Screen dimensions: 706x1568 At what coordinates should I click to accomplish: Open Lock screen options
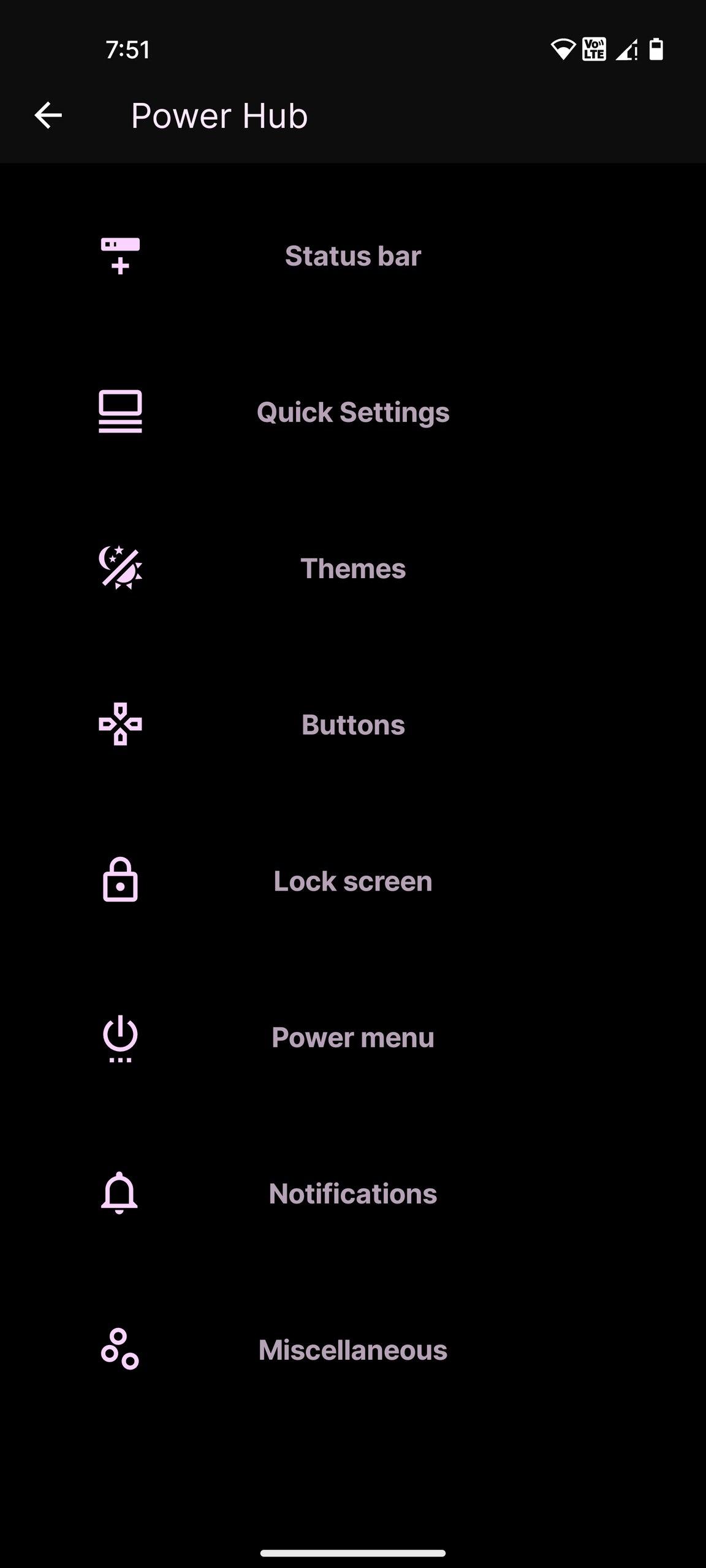tap(352, 881)
